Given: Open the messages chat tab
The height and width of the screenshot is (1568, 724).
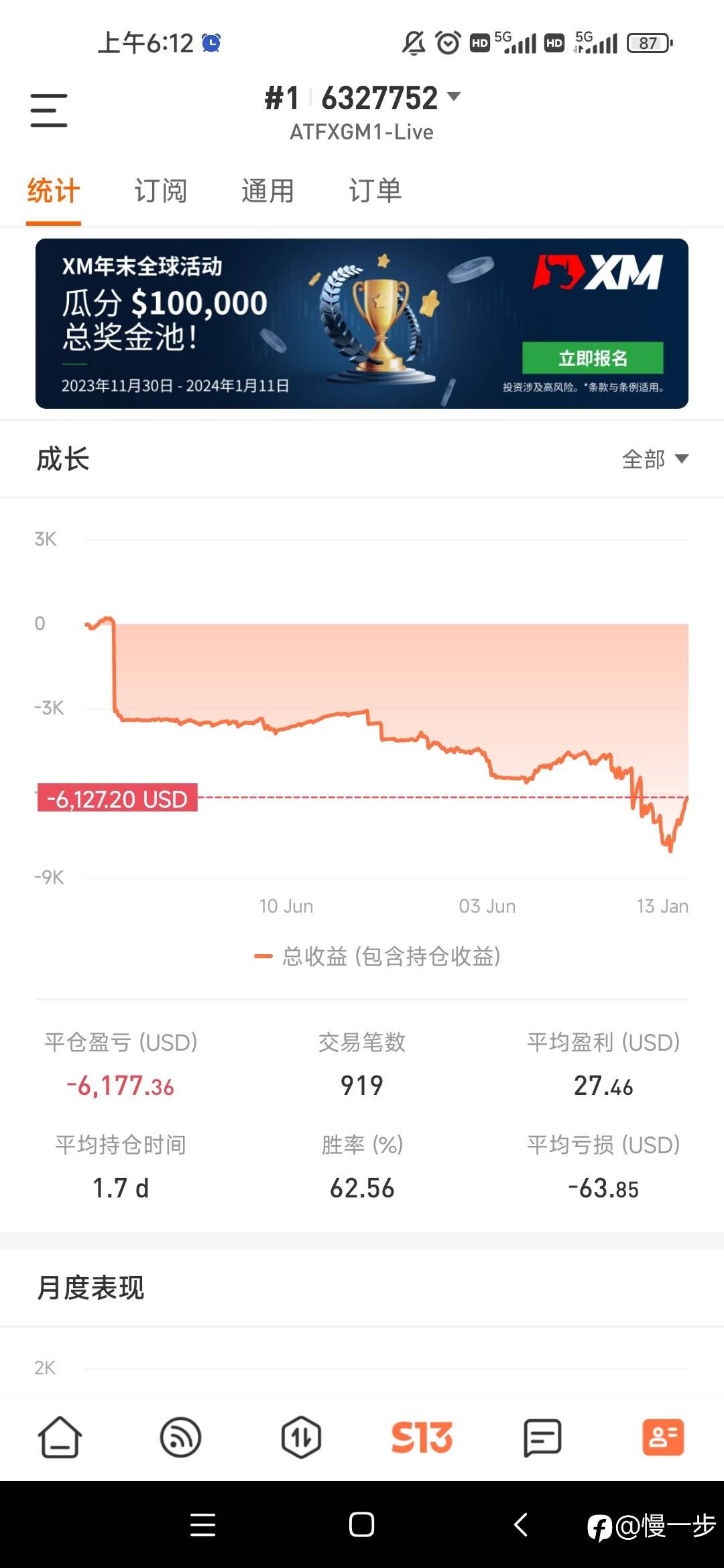Looking at the screenshot, I should coord(542,1437).
